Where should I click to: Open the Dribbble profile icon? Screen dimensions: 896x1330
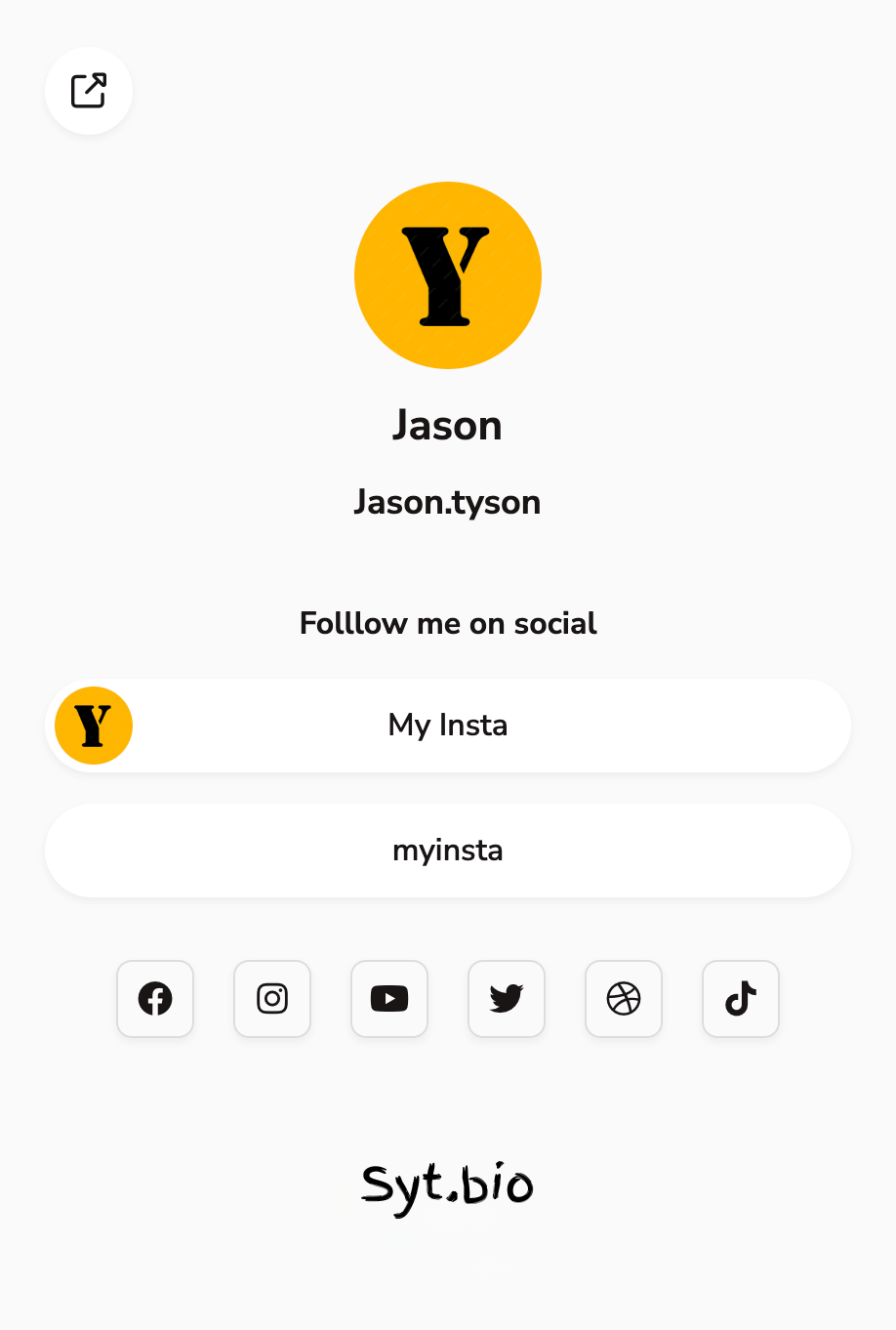tap(624, 999)
